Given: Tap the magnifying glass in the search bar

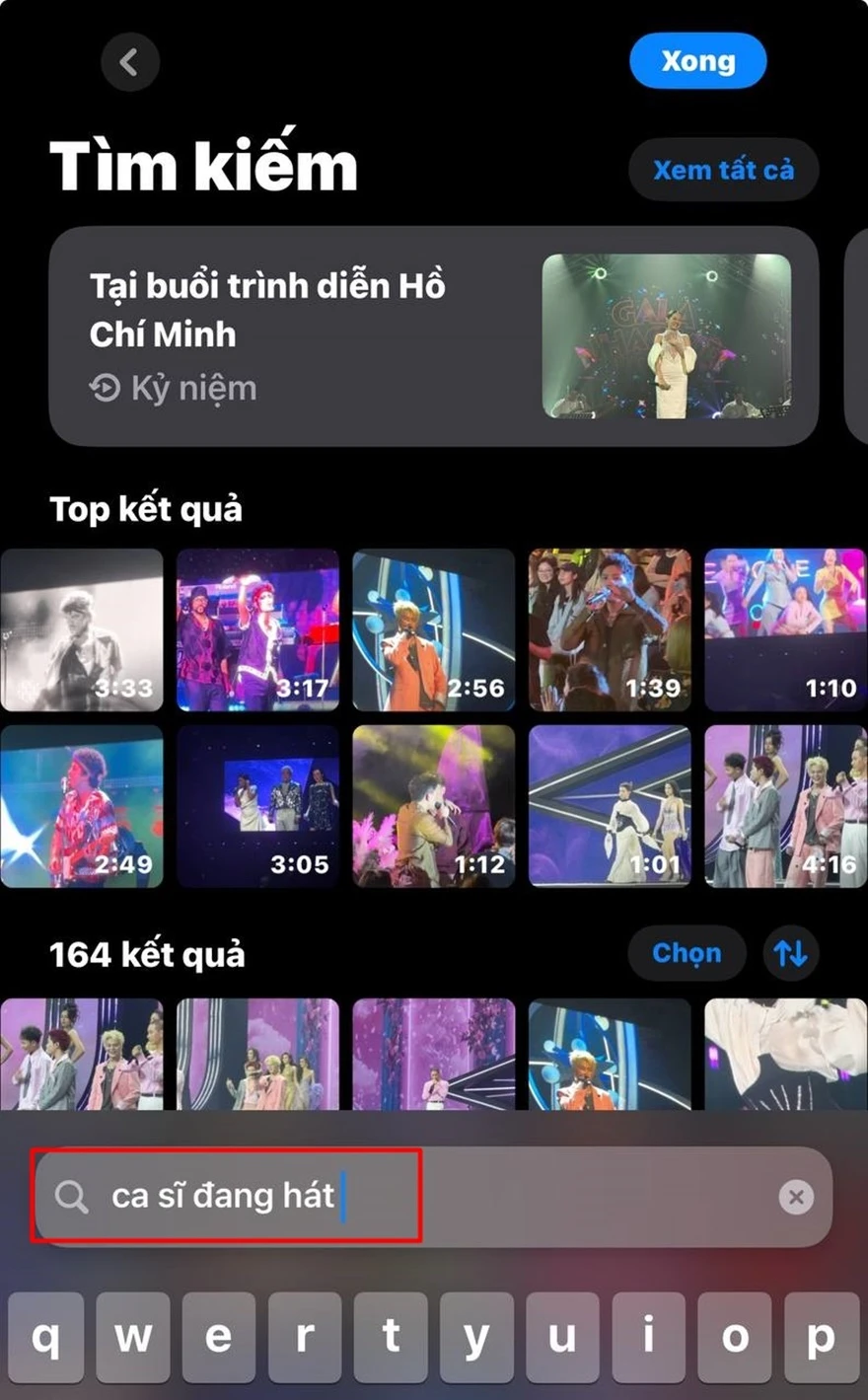Looking at the screenshot, I should click(72, 1197).
